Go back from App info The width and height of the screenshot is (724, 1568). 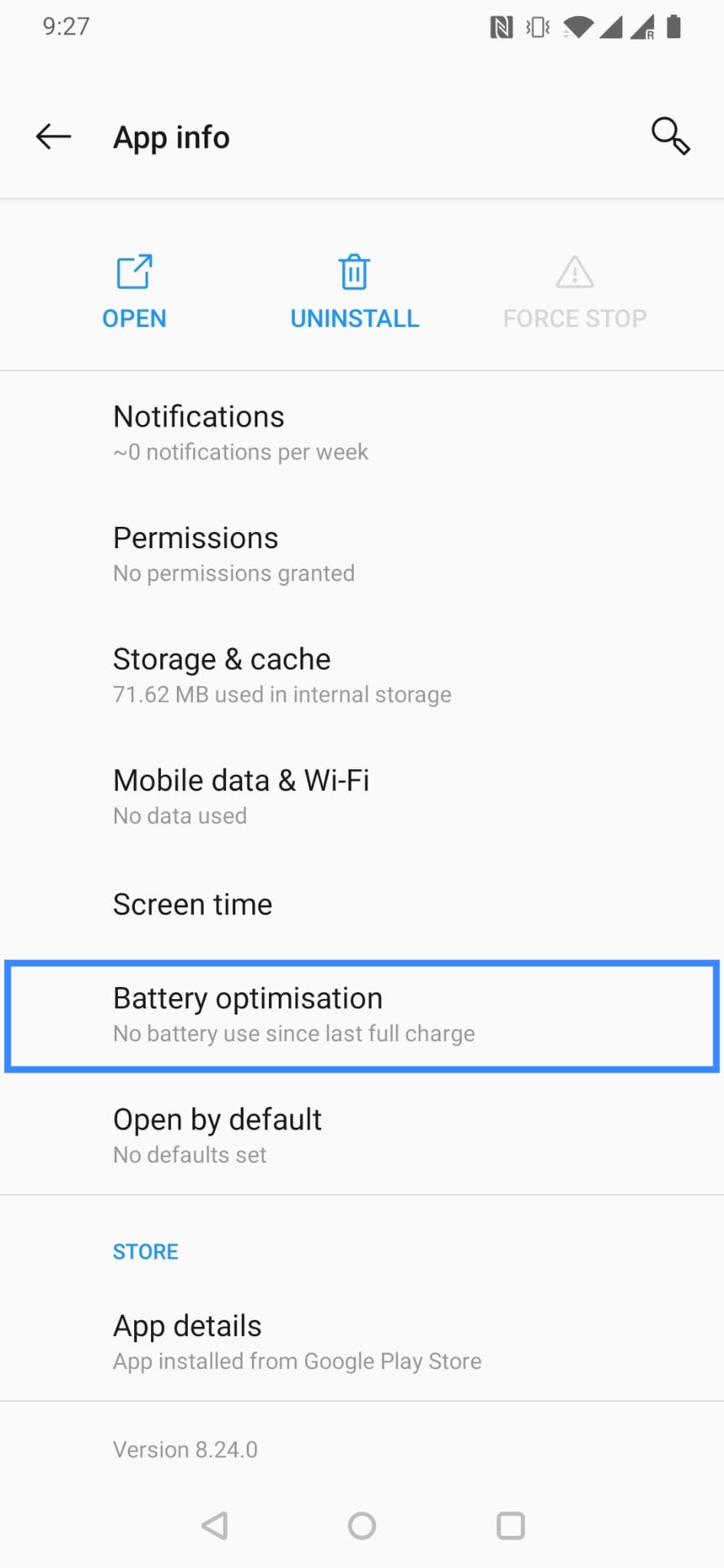coord(54,137)
